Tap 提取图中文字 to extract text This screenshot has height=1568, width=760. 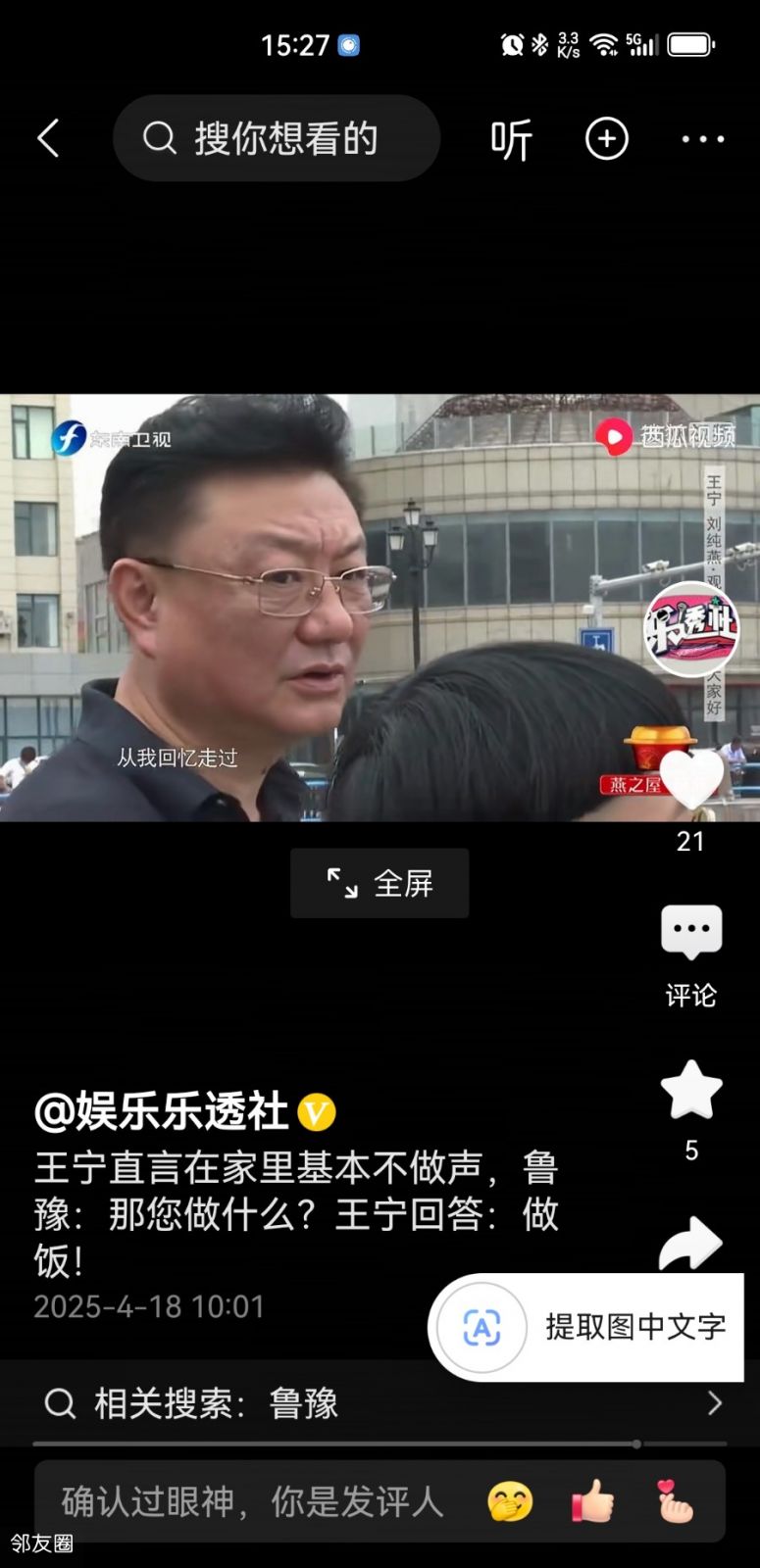[x=586, y=1327]
